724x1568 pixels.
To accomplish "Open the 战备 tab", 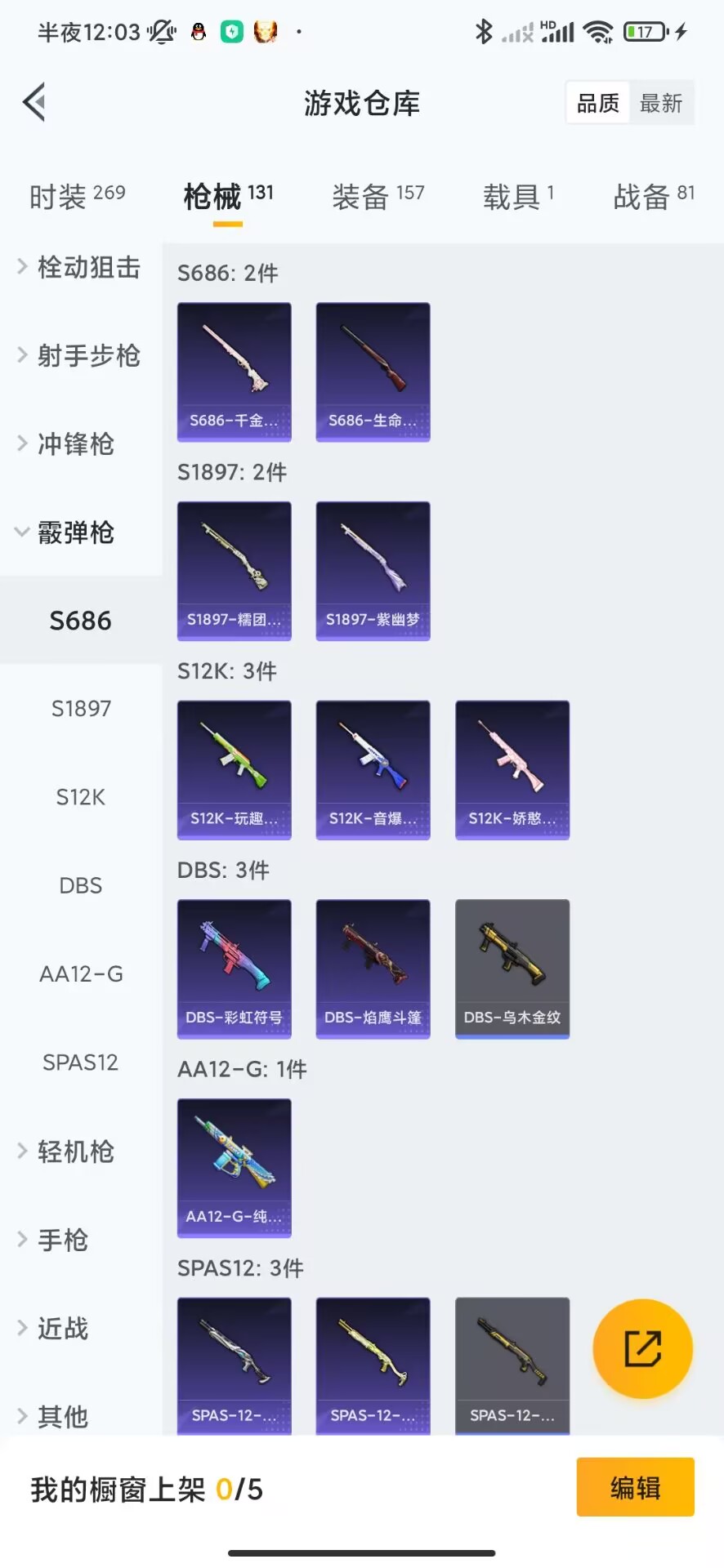I will (x=653, y=196).
